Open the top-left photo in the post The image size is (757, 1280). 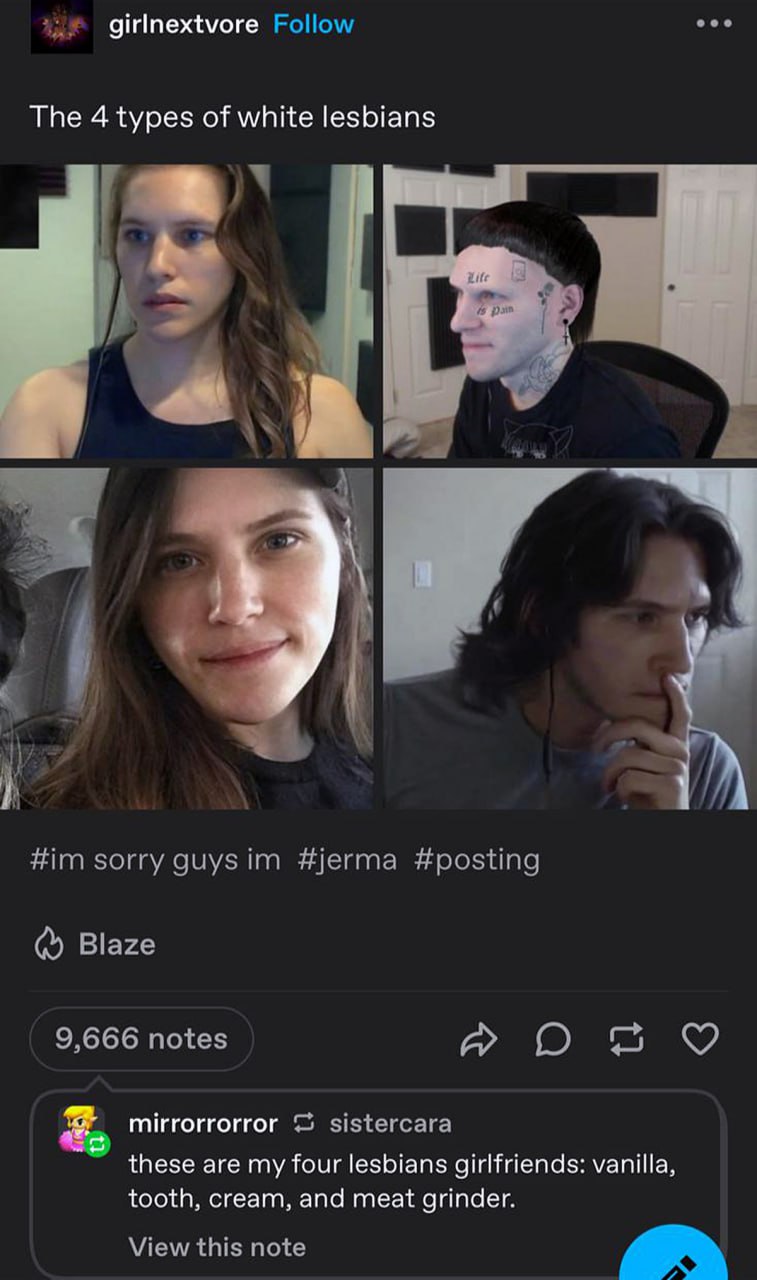186,311
